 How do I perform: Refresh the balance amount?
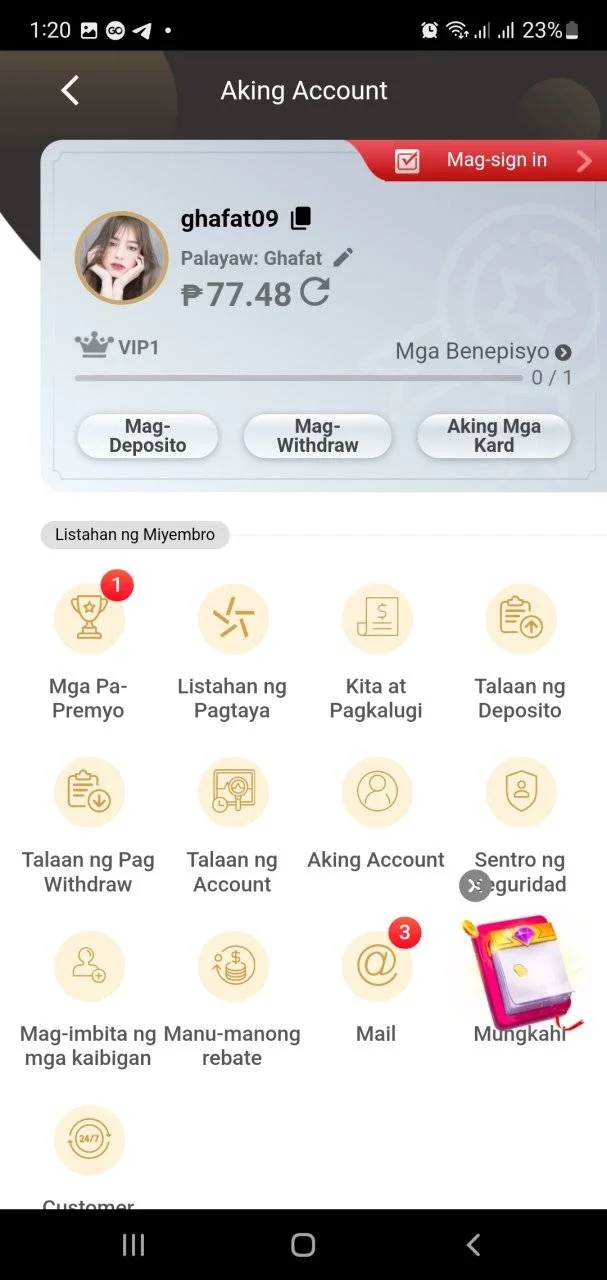[x=315, y=292]
